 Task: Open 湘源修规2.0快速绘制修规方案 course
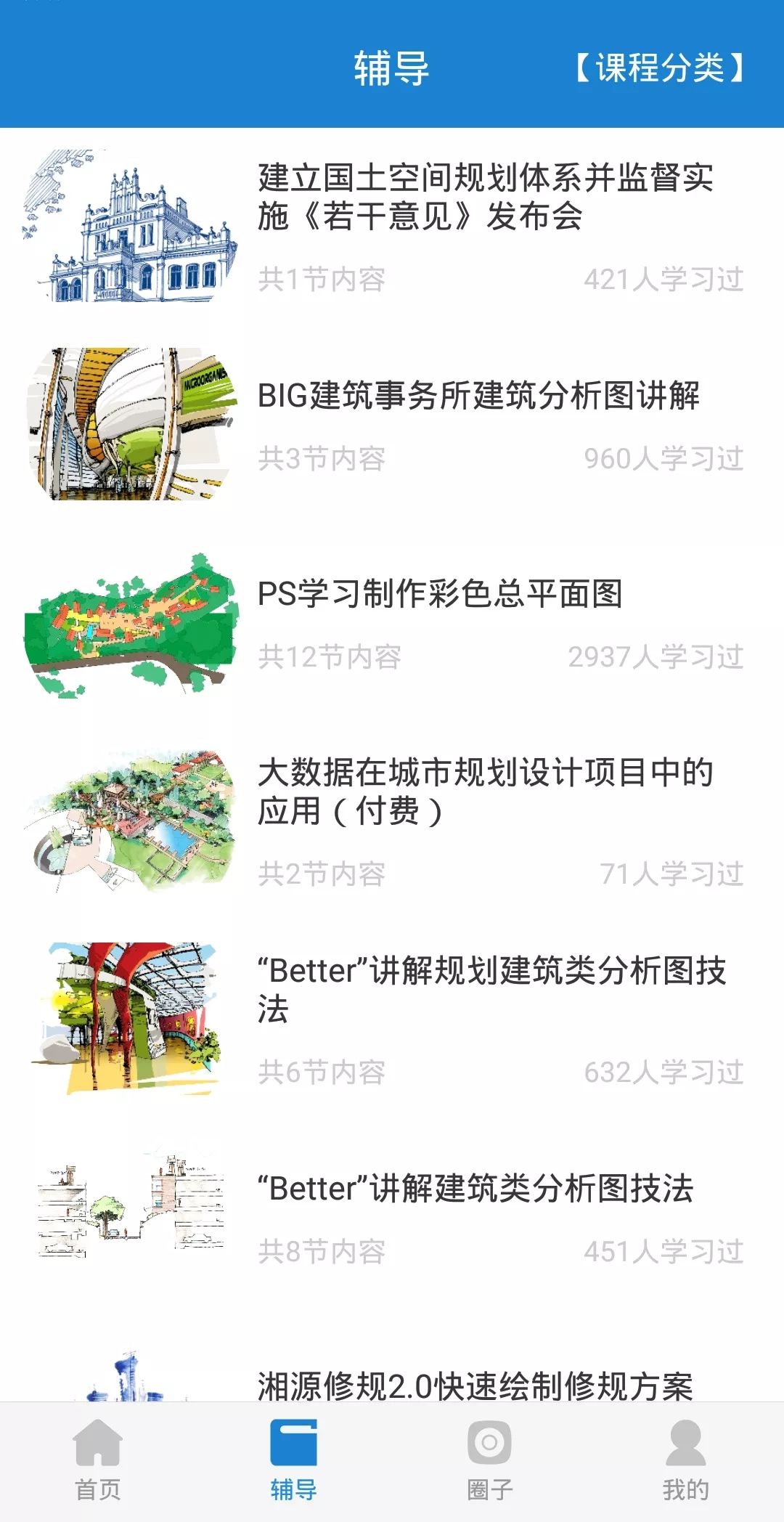[475, 1385]
